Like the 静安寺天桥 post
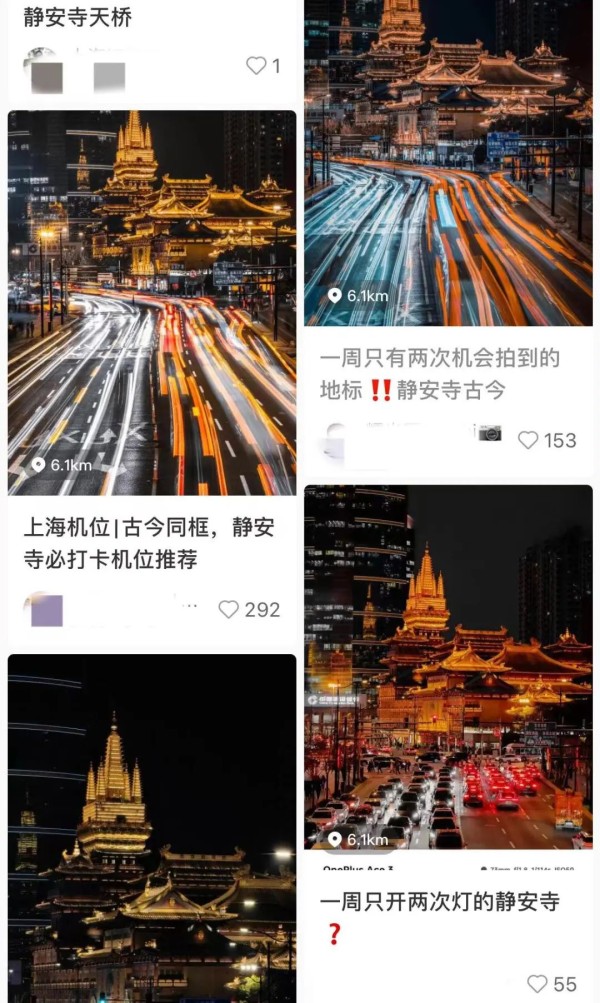This screenshot has width=600, height=1003. point(257,65)
